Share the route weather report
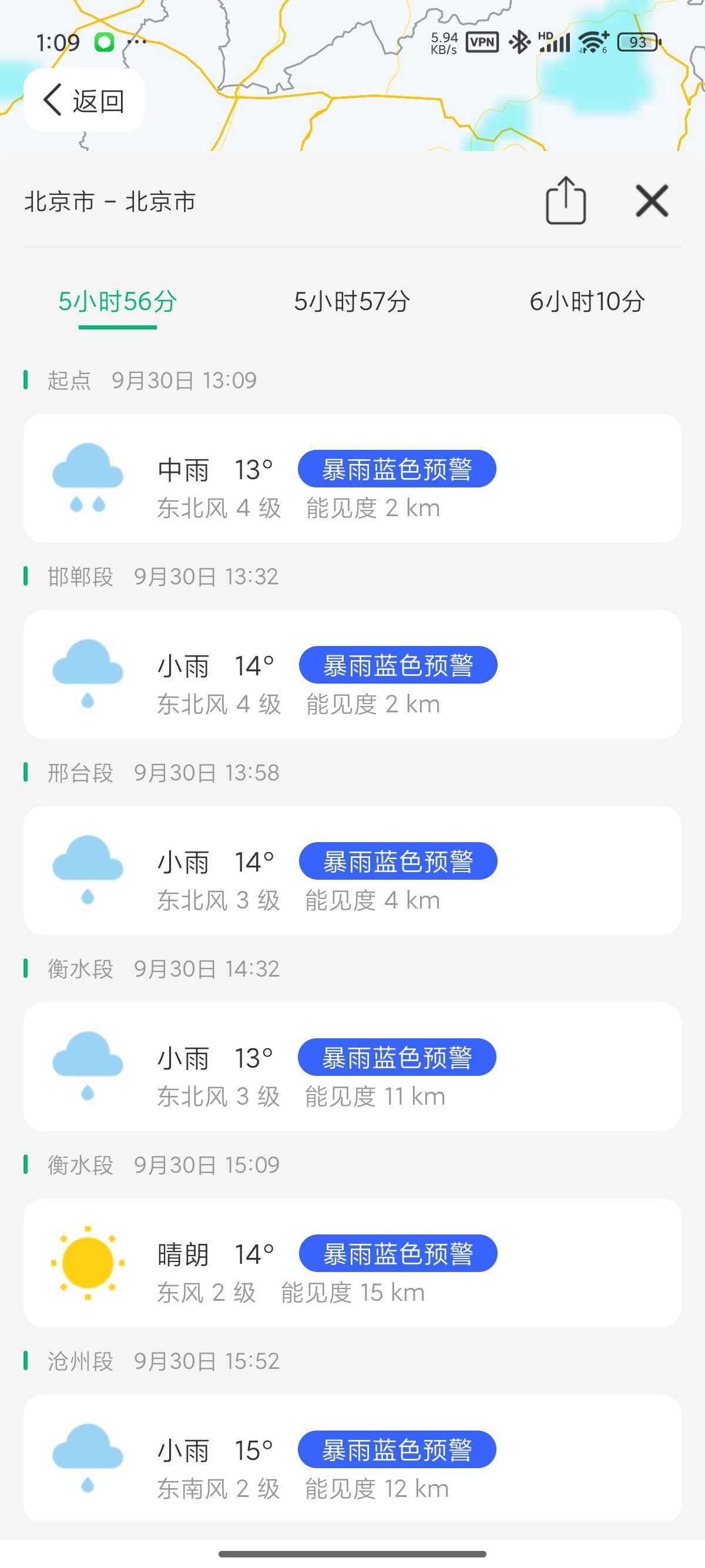This screenshot has height=1568, width=705. (566, 201)
